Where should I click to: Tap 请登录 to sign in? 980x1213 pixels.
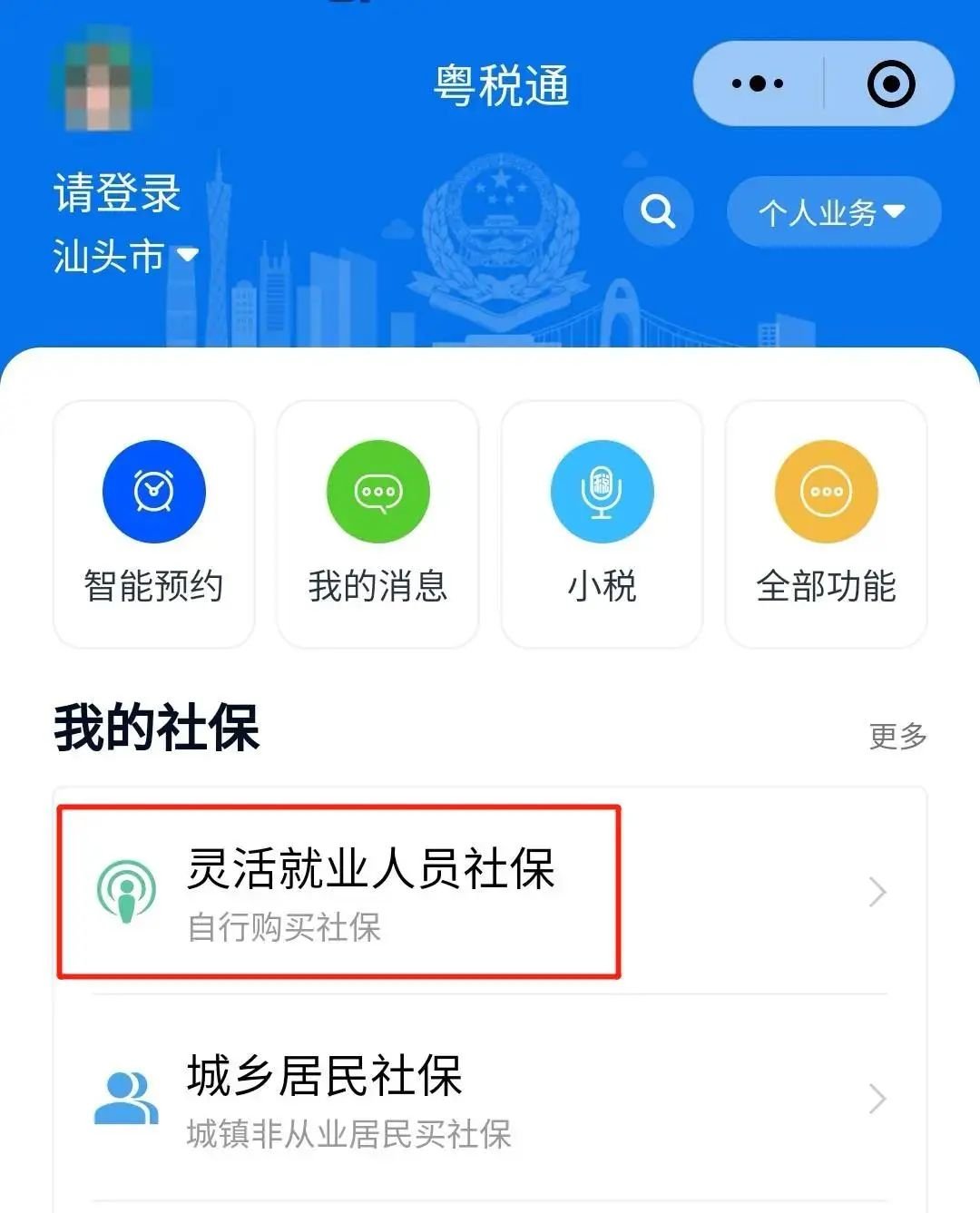pos(117,193)
